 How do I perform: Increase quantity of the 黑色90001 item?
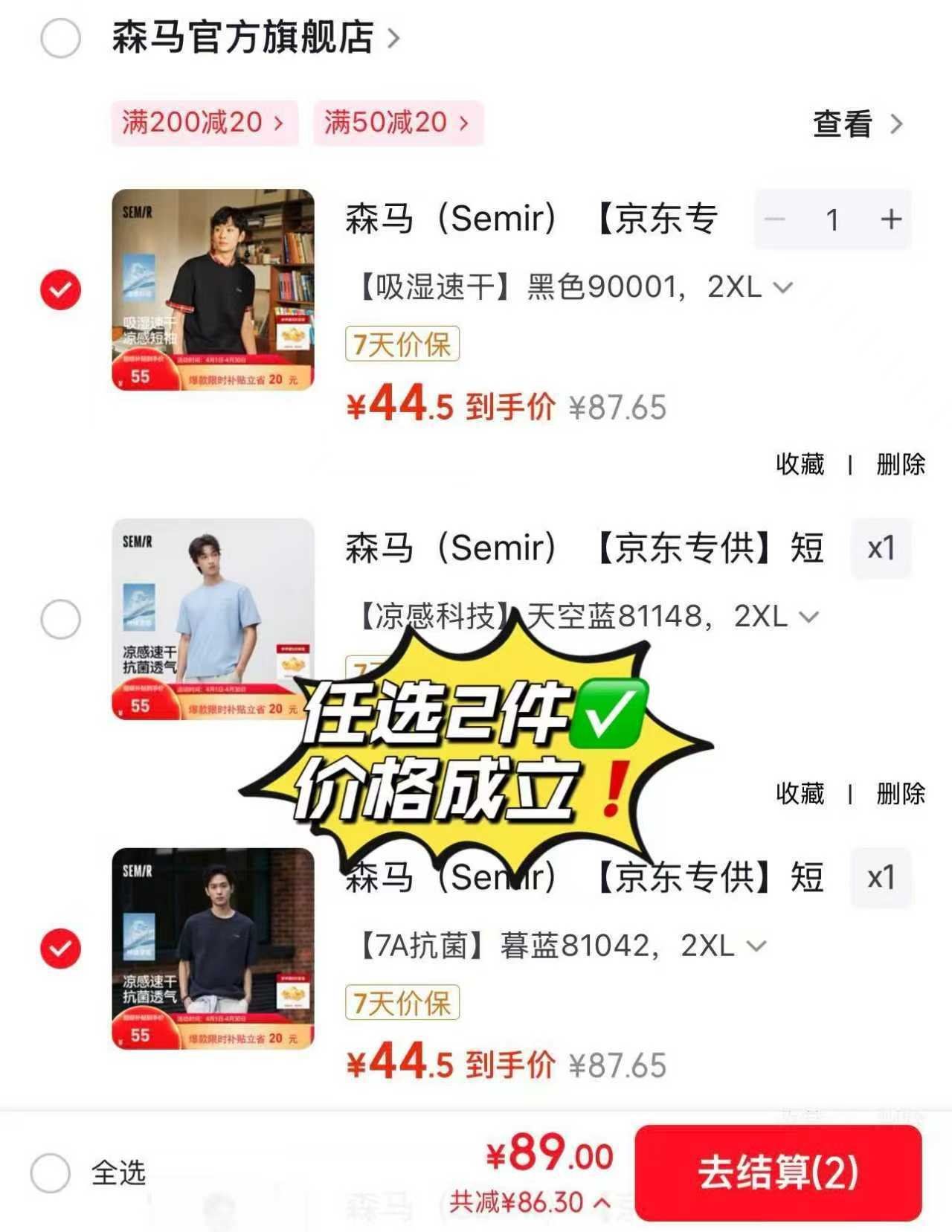point(890,219)
